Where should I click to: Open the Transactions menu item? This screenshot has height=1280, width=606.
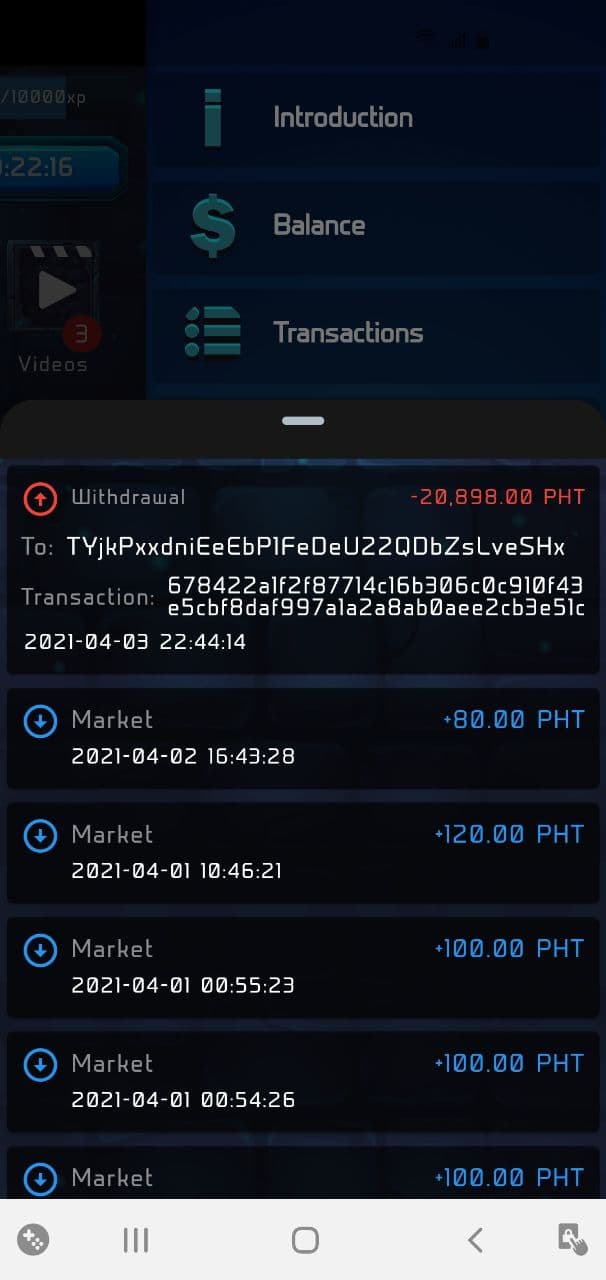coord(347,333)
